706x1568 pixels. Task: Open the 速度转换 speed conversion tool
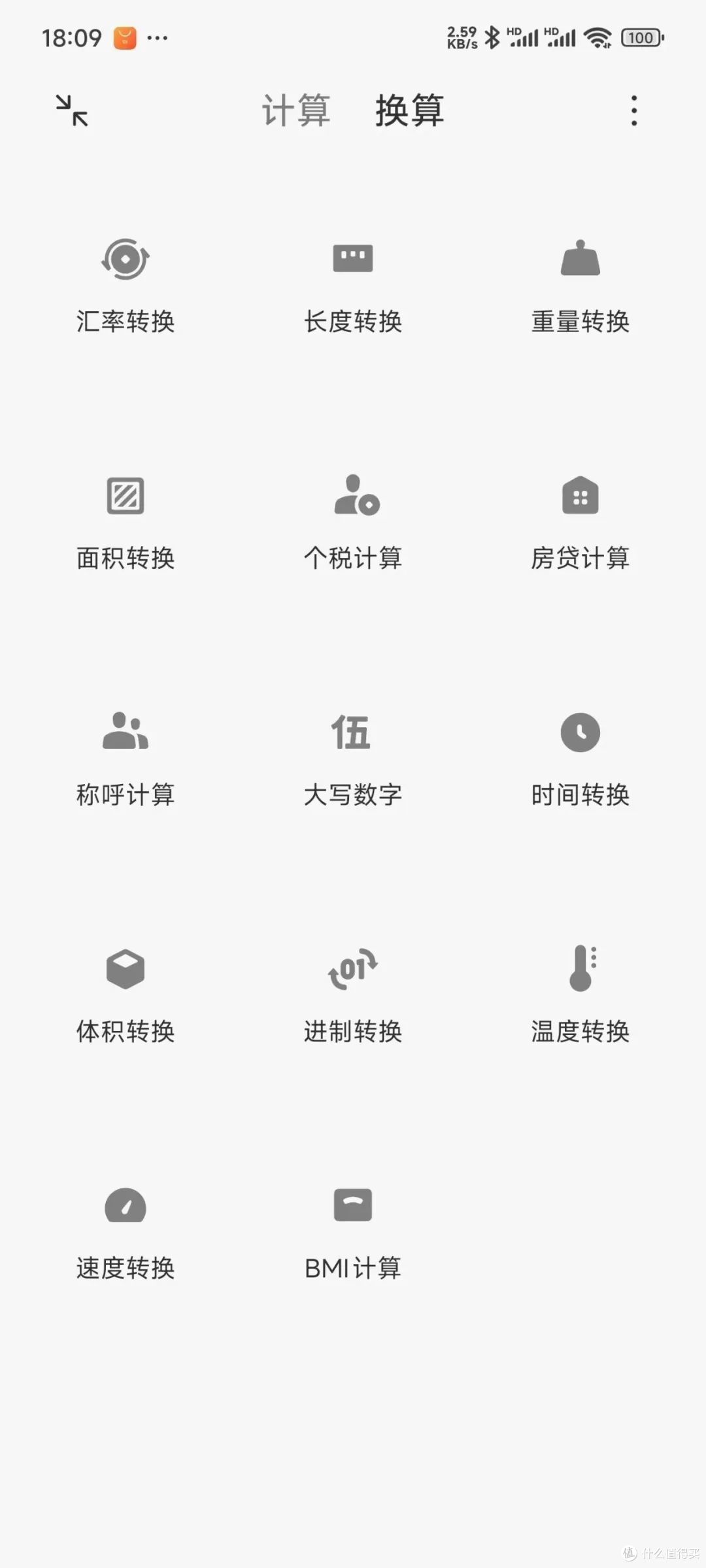(125, 1232)
